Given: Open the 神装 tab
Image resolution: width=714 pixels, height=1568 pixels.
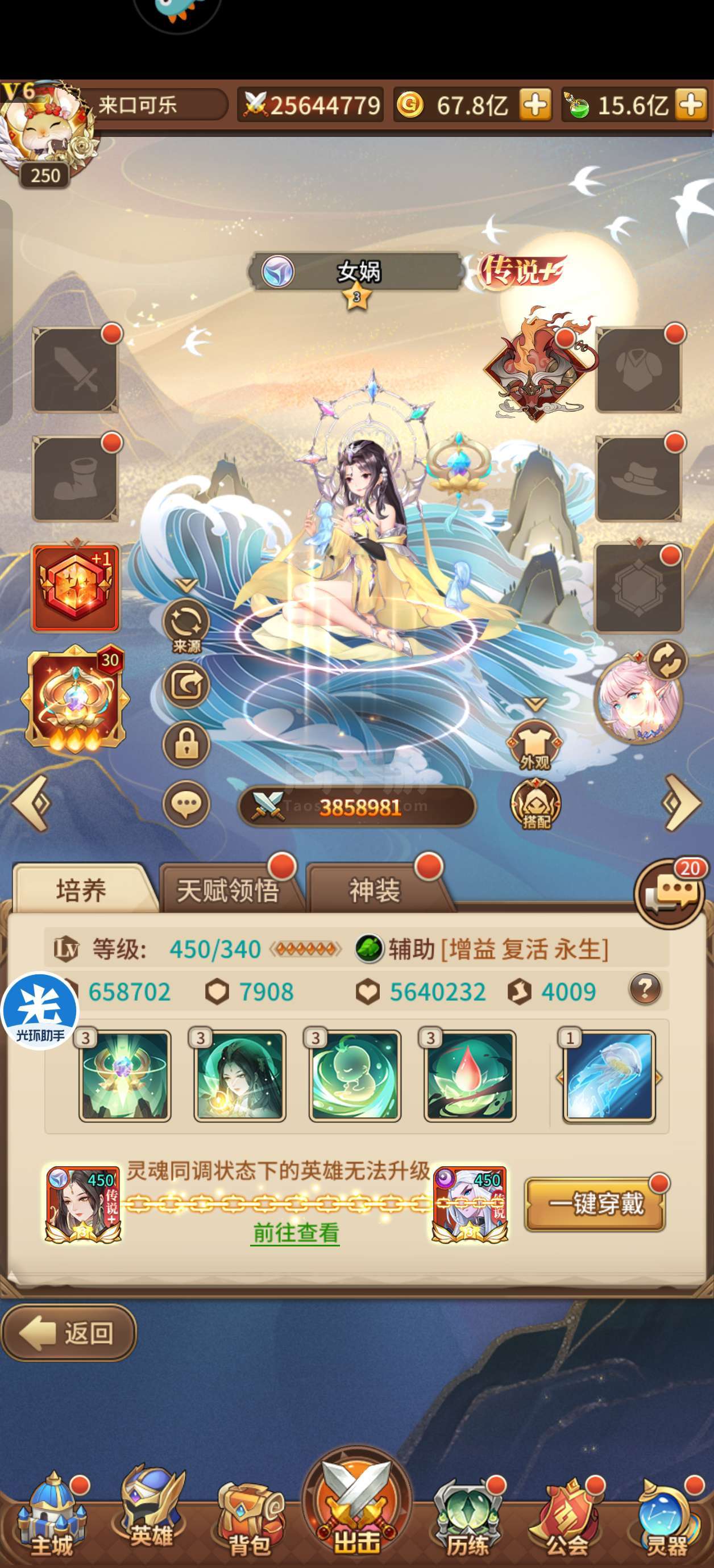Looking at the screenshot, I should point(376,890).
